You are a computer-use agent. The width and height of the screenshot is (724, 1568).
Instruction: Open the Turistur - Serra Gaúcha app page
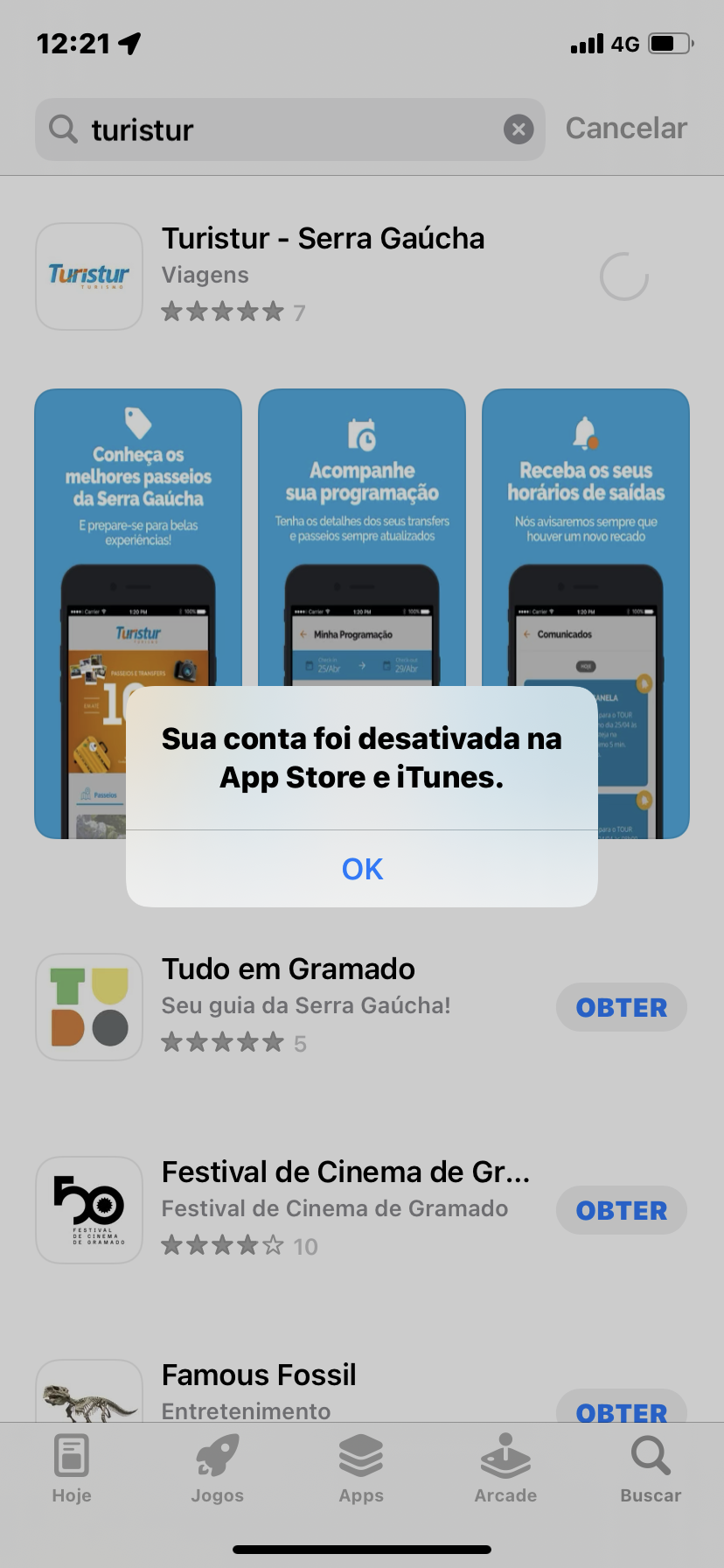coord(323,239)
